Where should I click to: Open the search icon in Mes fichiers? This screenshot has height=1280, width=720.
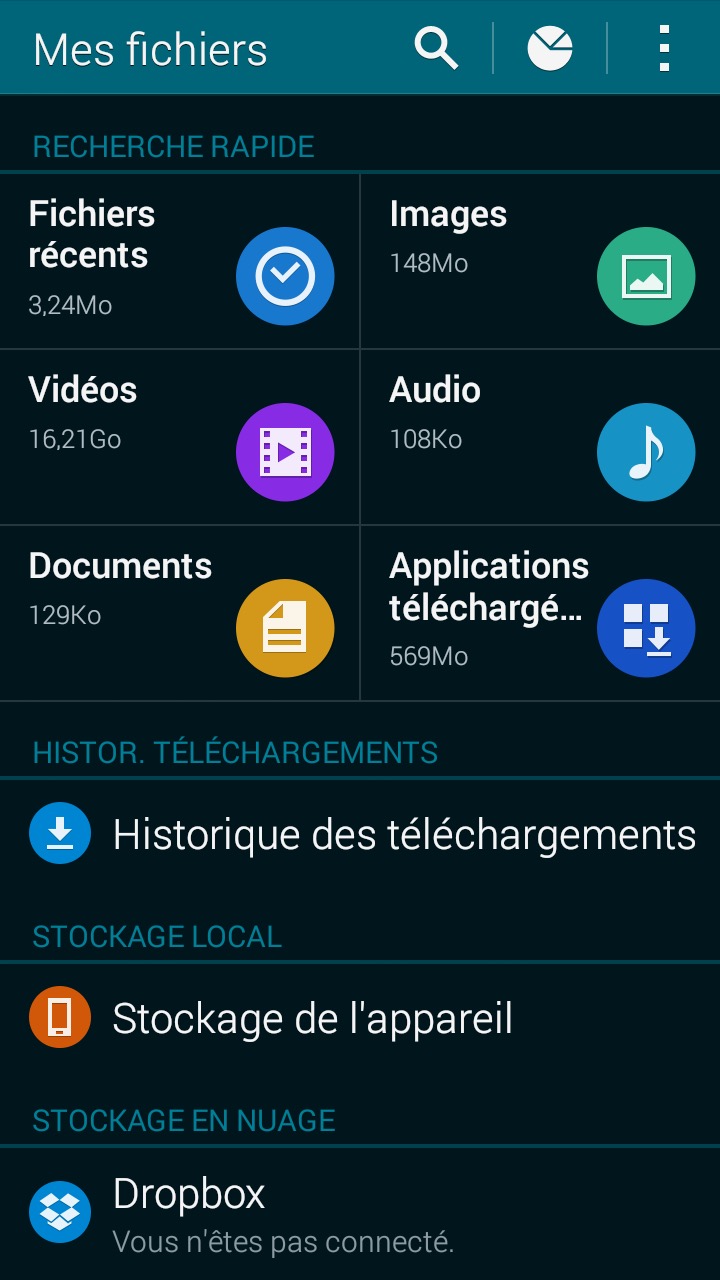tap(436, 48)
